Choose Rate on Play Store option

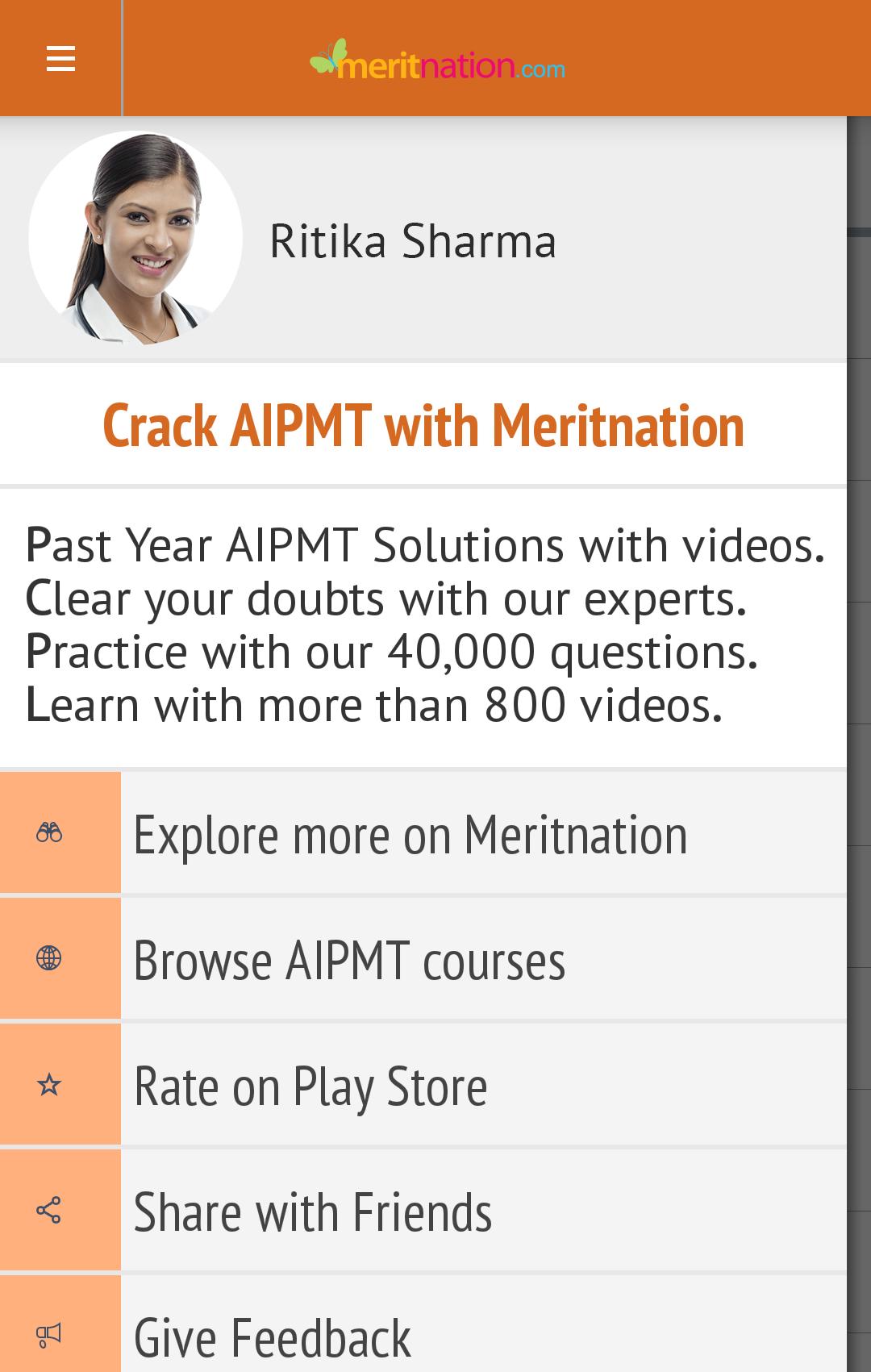(310, 1086)
